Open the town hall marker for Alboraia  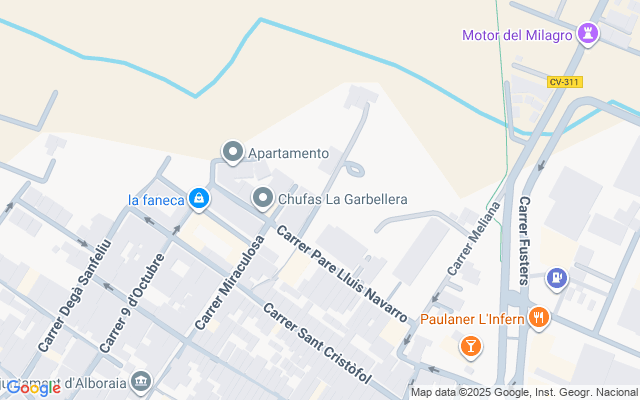click(141, 381)
